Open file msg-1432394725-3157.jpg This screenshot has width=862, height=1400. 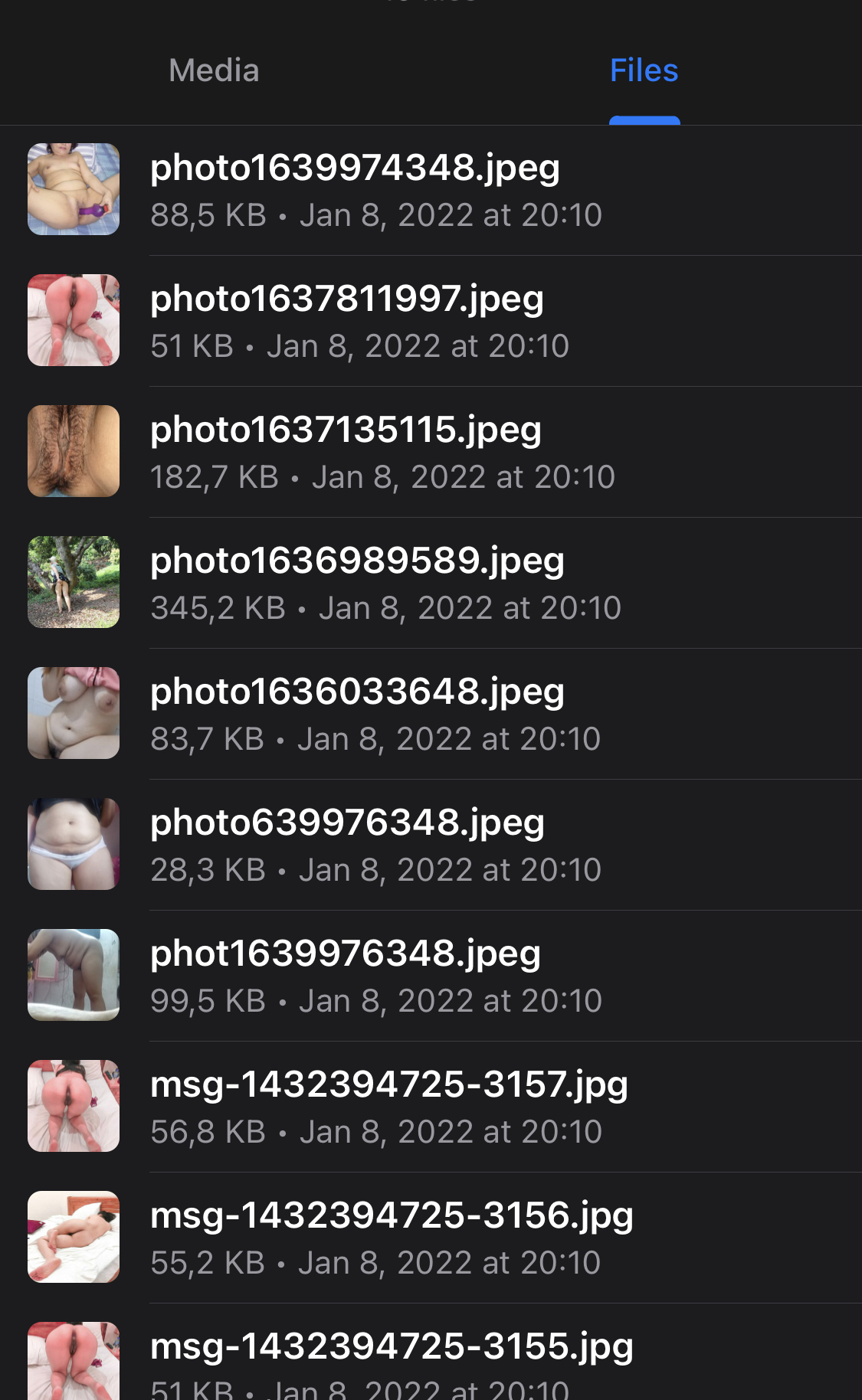point(431,1107)
